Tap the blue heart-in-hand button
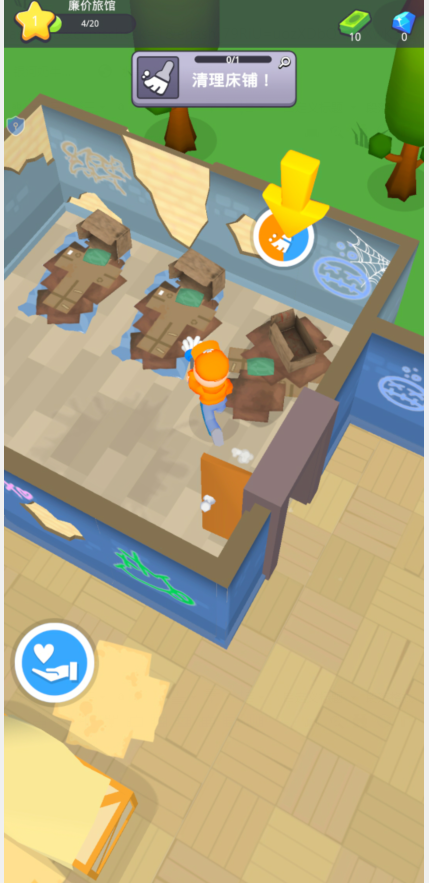 pyautogui.click(x=55, y=662)
